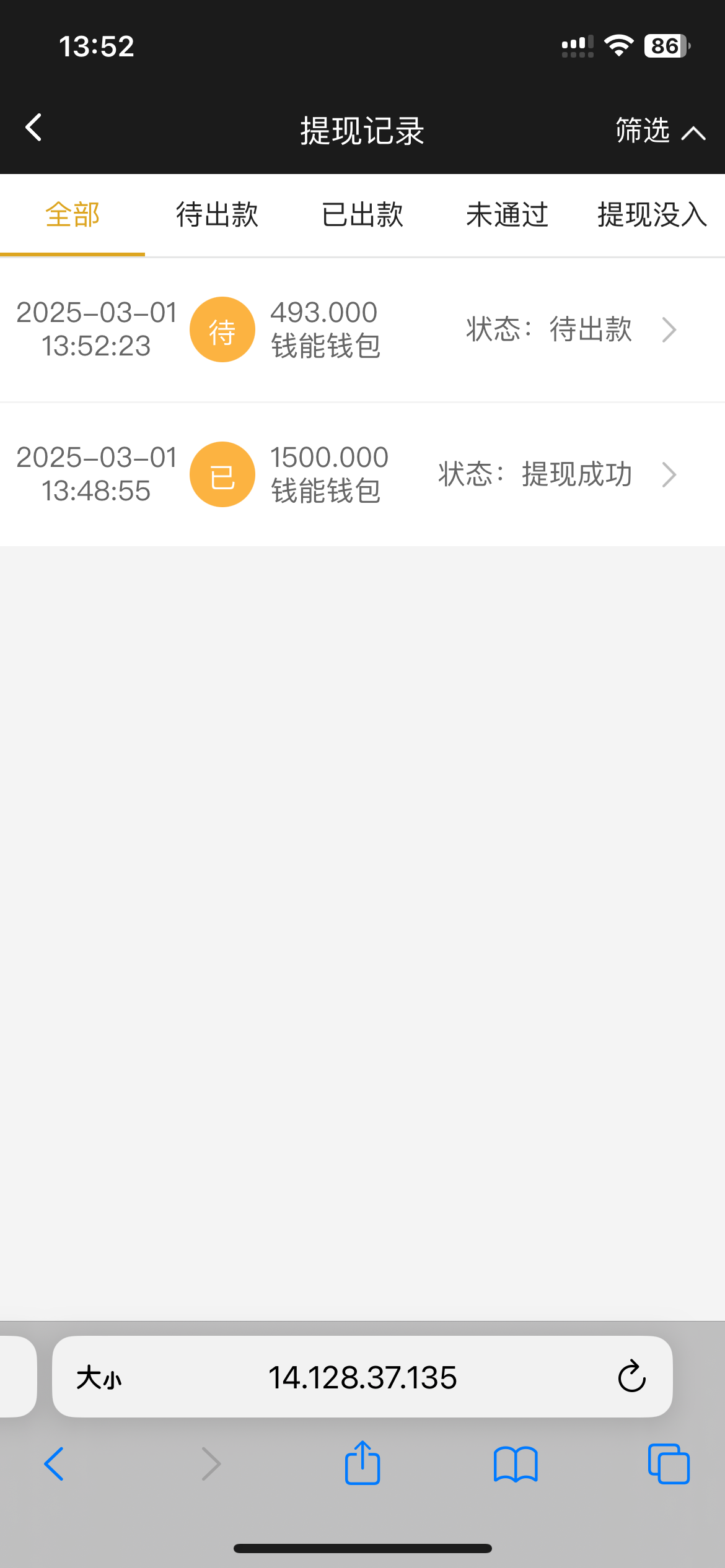The height and width of the screenshot is (1568, 725).
Task: Open the 1500.000 提现成功 withdrawal record
Action: pyautogui.click(x=362, y=474)
